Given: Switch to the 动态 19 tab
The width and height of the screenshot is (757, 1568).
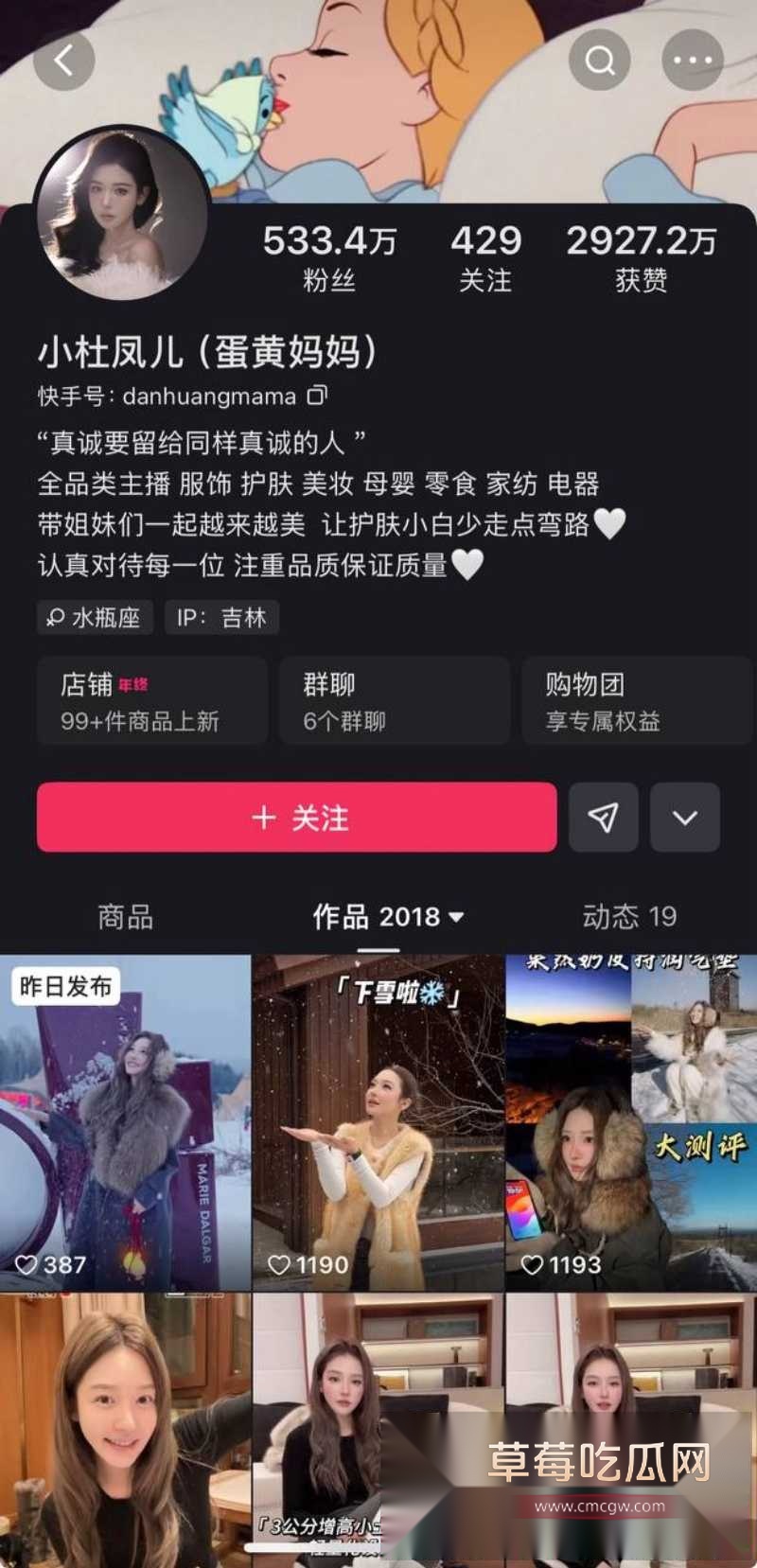Looking at the screenshot, I should [x=626, y=916].
